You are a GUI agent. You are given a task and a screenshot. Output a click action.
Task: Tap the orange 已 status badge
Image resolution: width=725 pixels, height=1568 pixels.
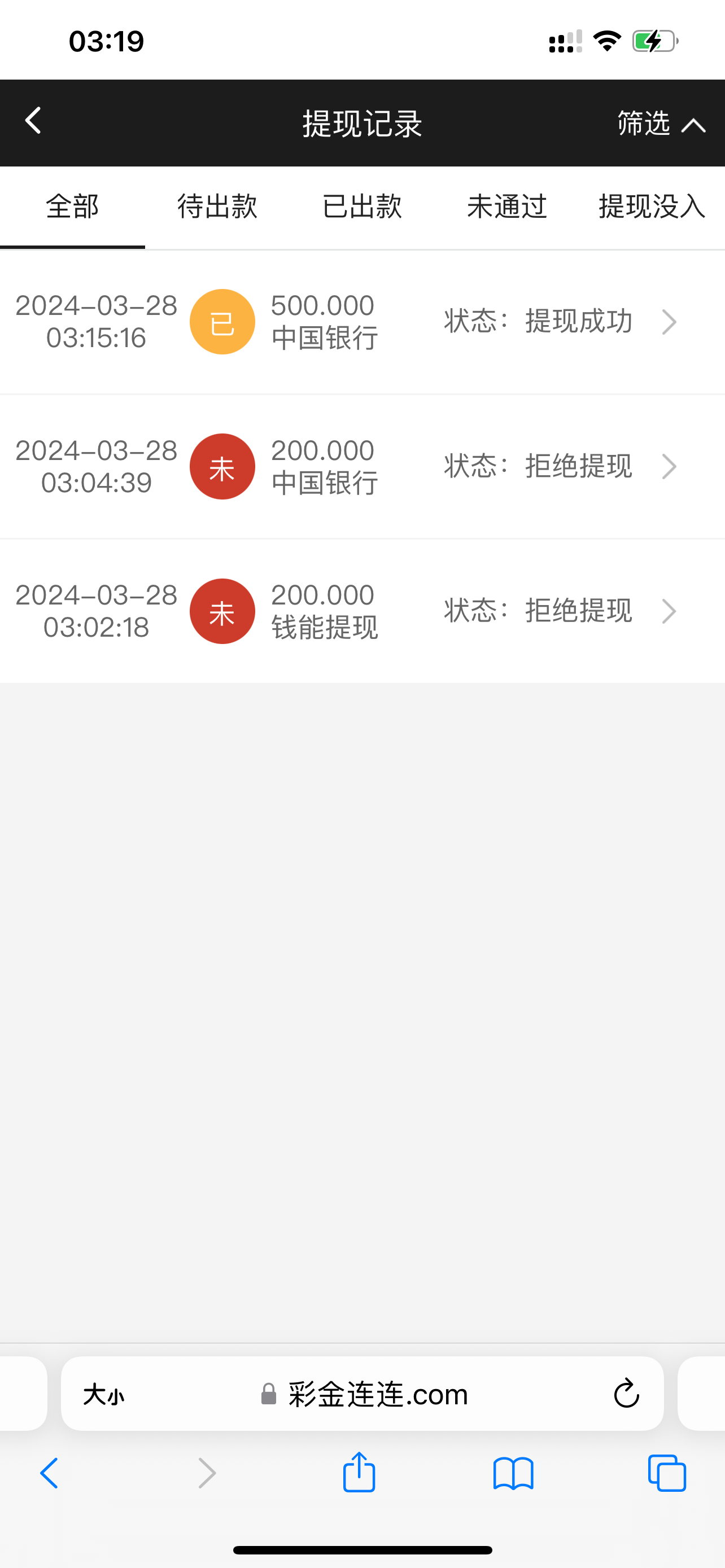tap(222, 321)
